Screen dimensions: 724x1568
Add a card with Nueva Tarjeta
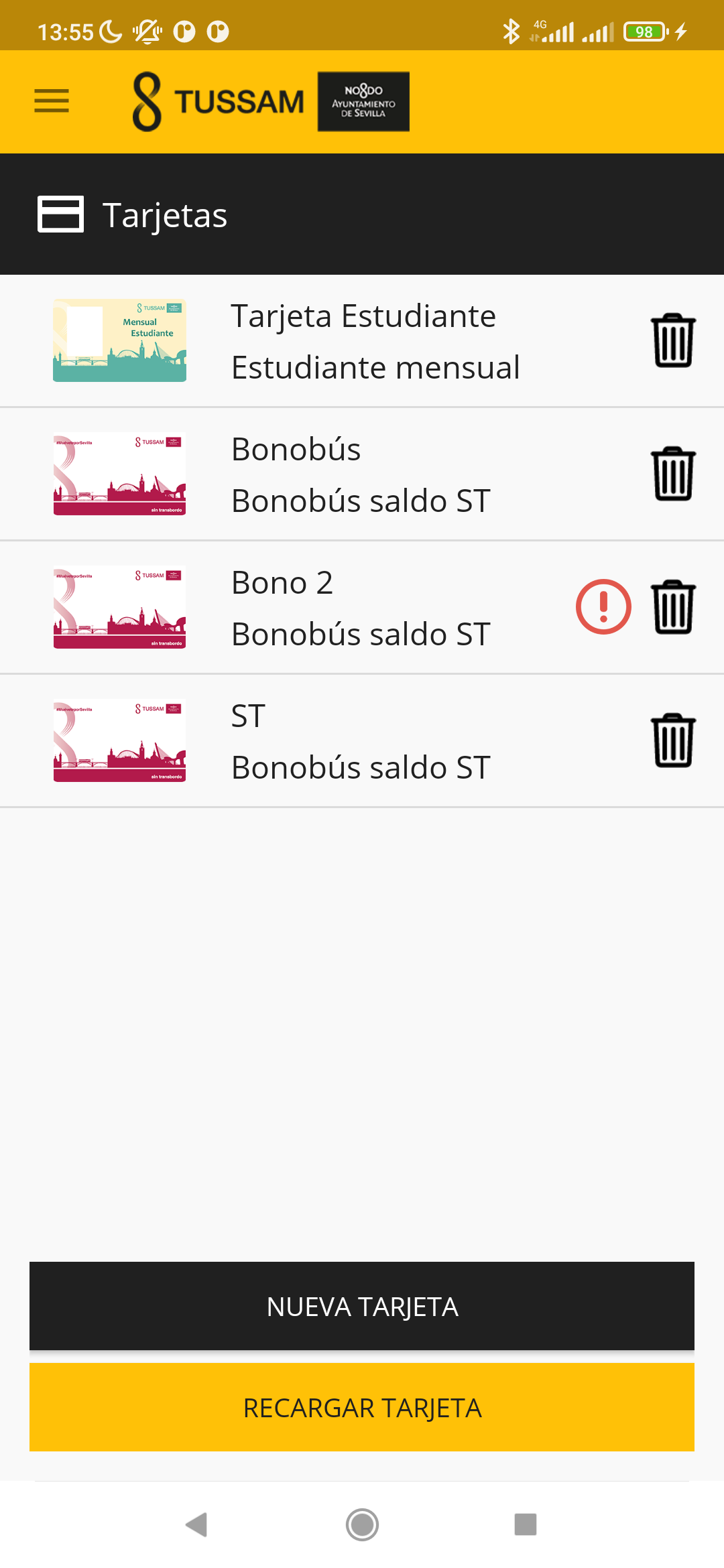pos(362,1306)
